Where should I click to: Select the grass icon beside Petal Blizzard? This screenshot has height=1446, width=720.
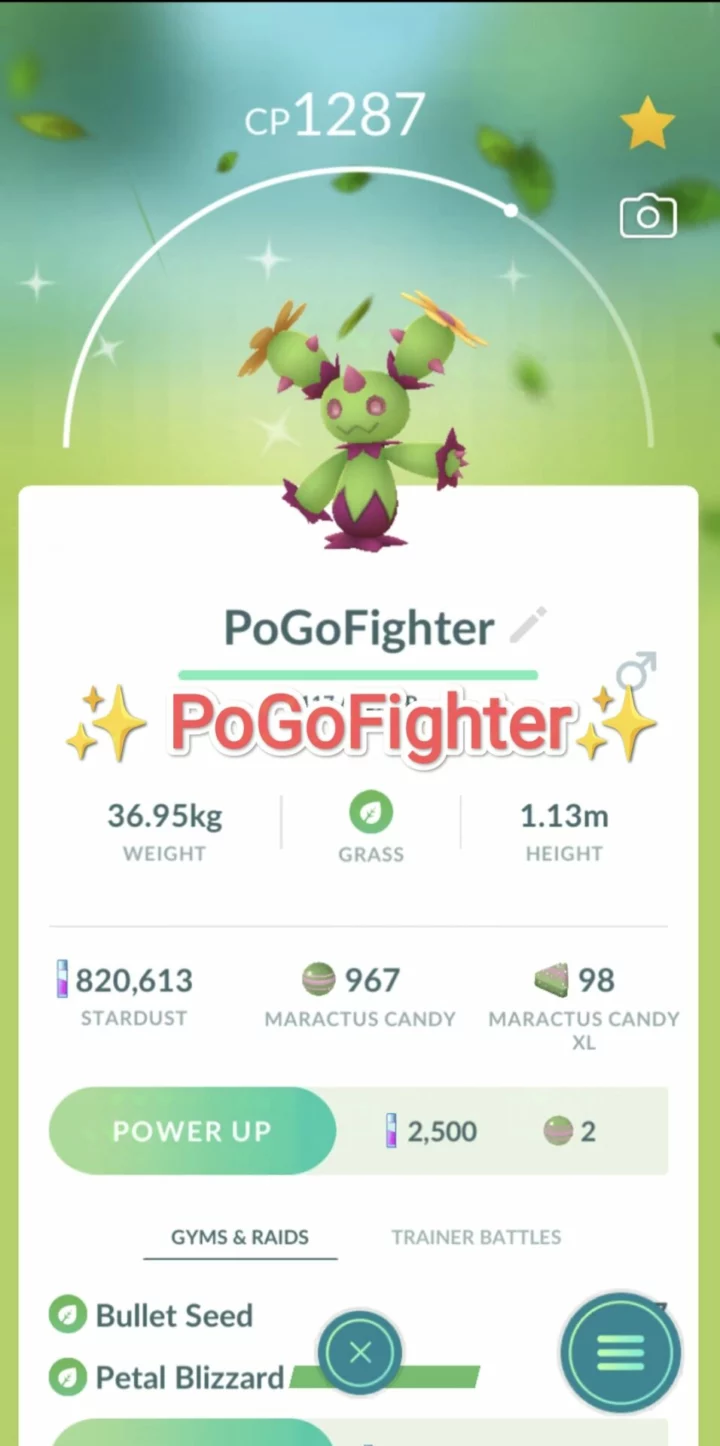pyautogui.click(x=68, y=1377)
